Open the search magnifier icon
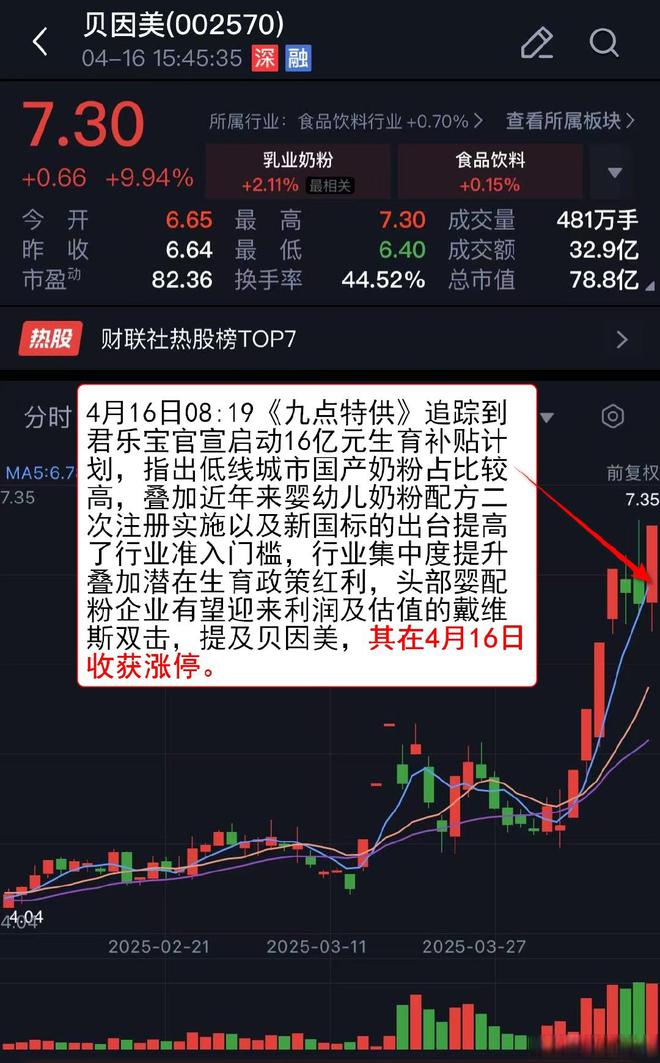660x1063 pixels. [604, 42]
